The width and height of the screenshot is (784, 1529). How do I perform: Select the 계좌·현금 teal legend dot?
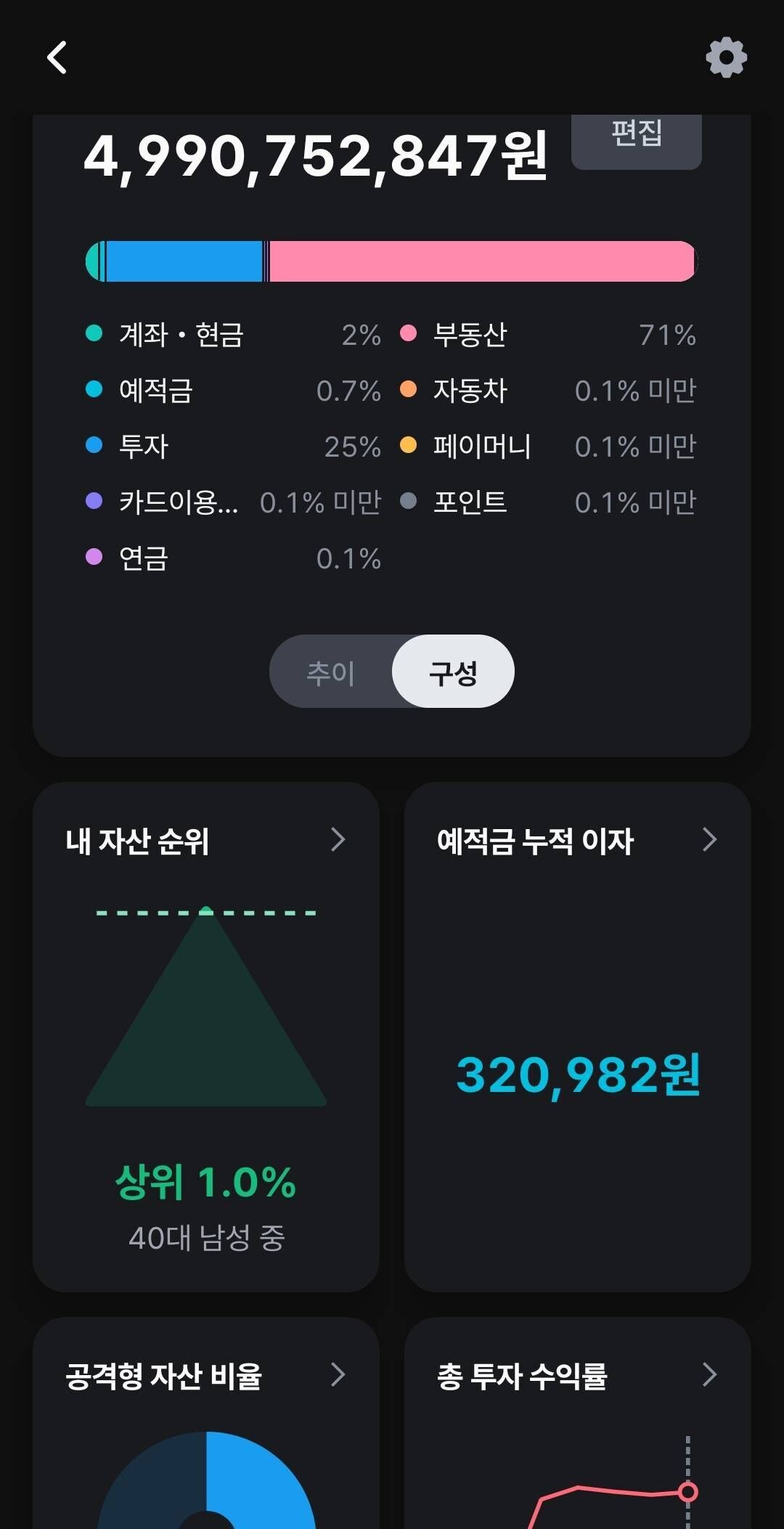95,335
